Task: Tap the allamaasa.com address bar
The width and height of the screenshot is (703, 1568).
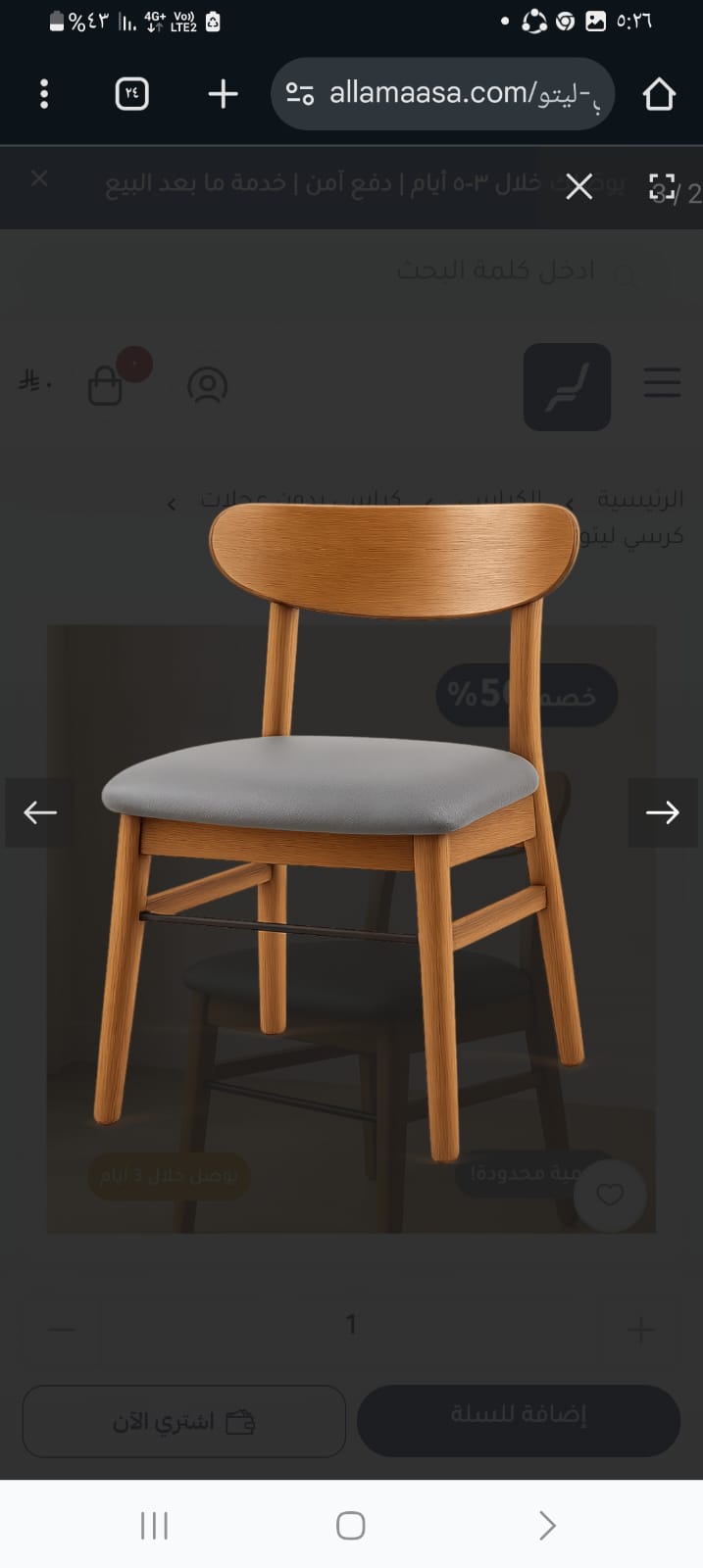Action: coord(461,94)
